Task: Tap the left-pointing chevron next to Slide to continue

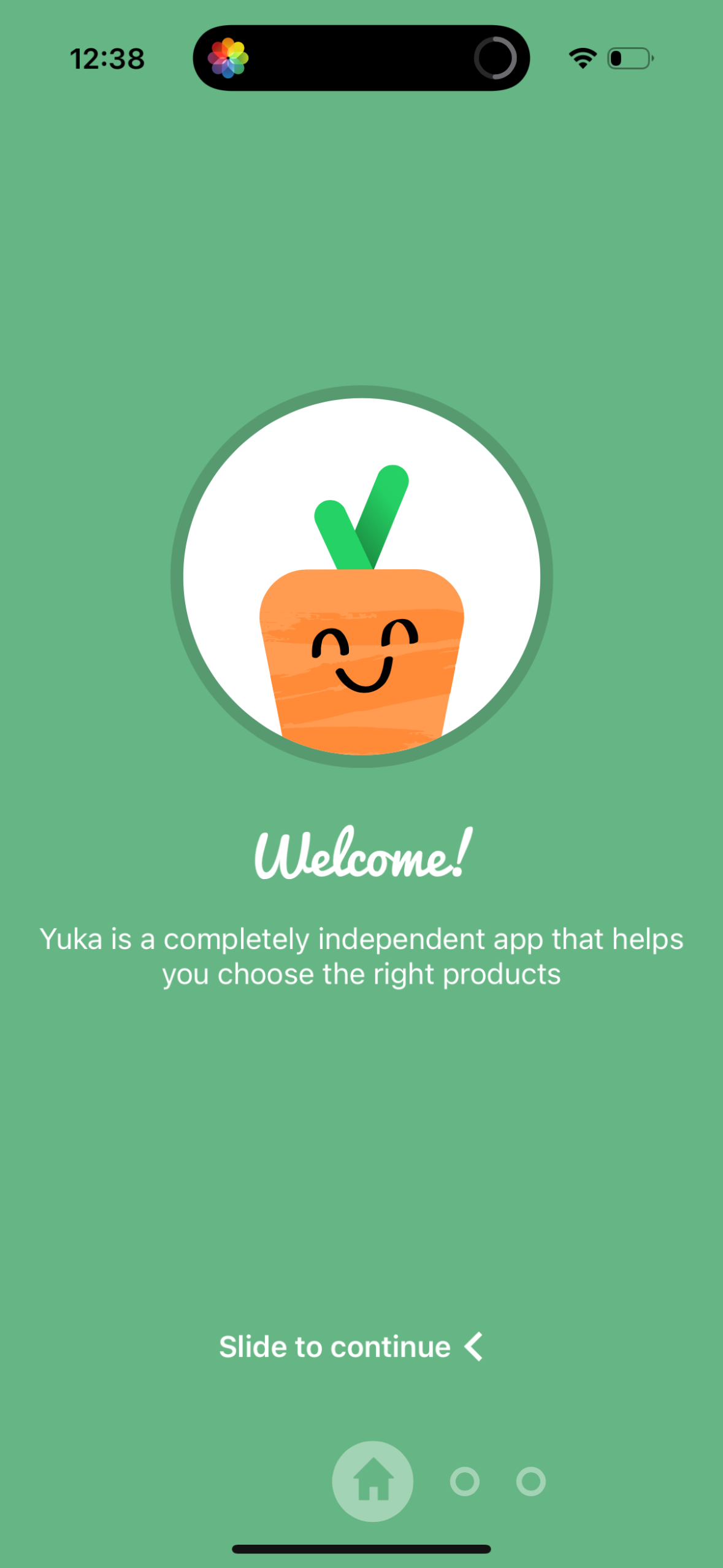Action: [473, 1346]
